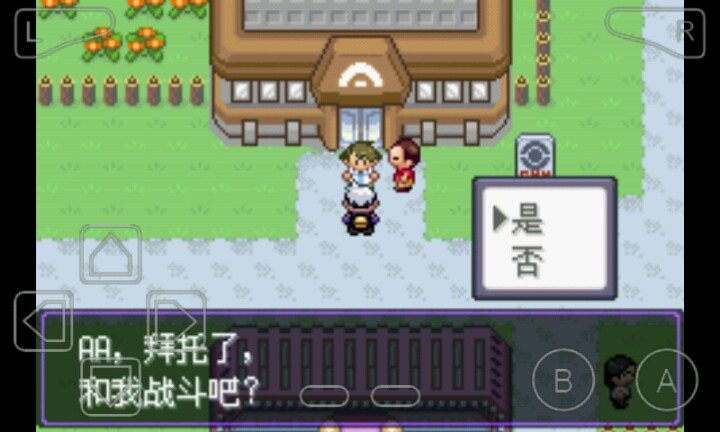The height and width of the screenshot is (432, 720).
Task: Tap the D-pad up arrow
Action: (x=110, y=255)
